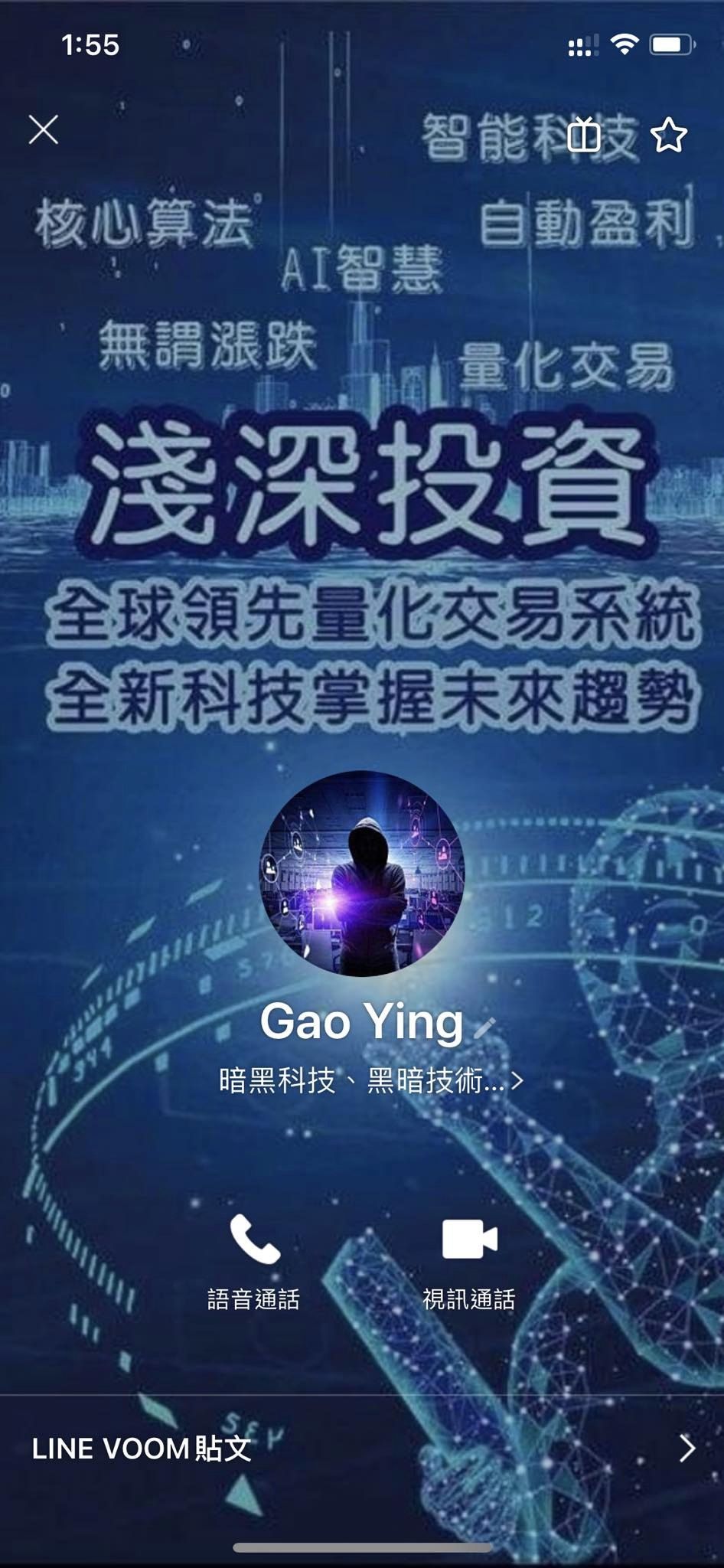Open Gao Ying's profile picture
Screen dimensions: 724x1568
pyautogui.click(x=362, y=873)
